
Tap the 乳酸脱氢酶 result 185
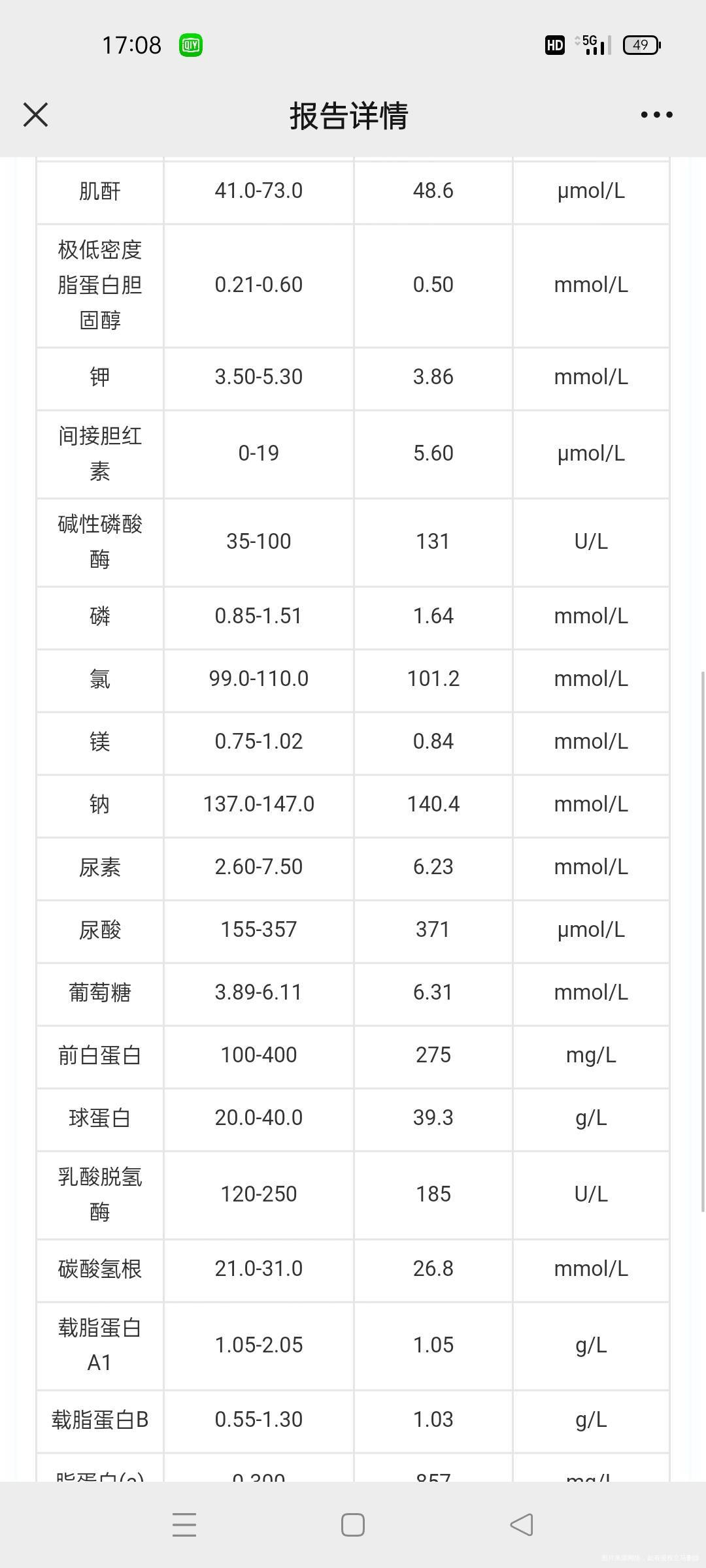point(433,1193)
